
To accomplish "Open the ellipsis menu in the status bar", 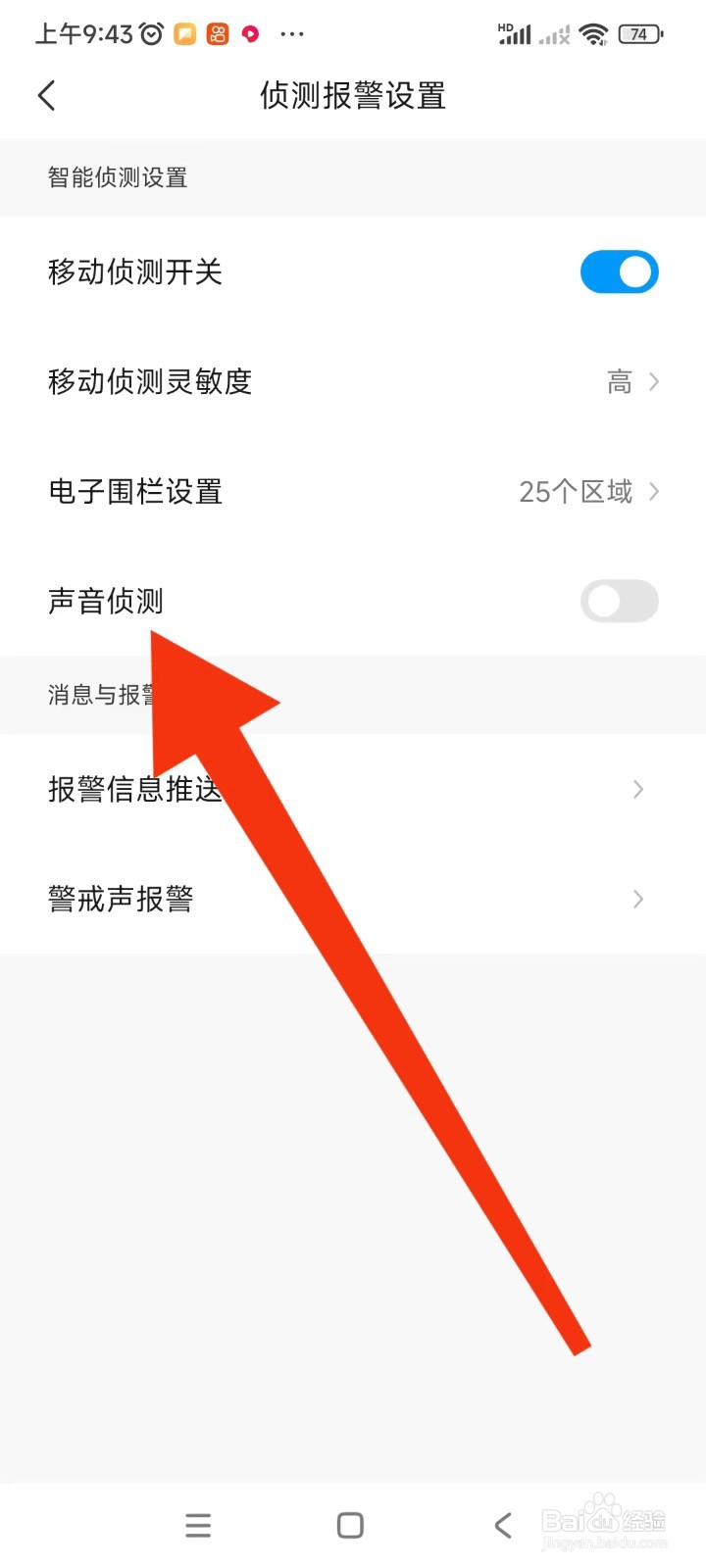I will click(x=292, y=34).
